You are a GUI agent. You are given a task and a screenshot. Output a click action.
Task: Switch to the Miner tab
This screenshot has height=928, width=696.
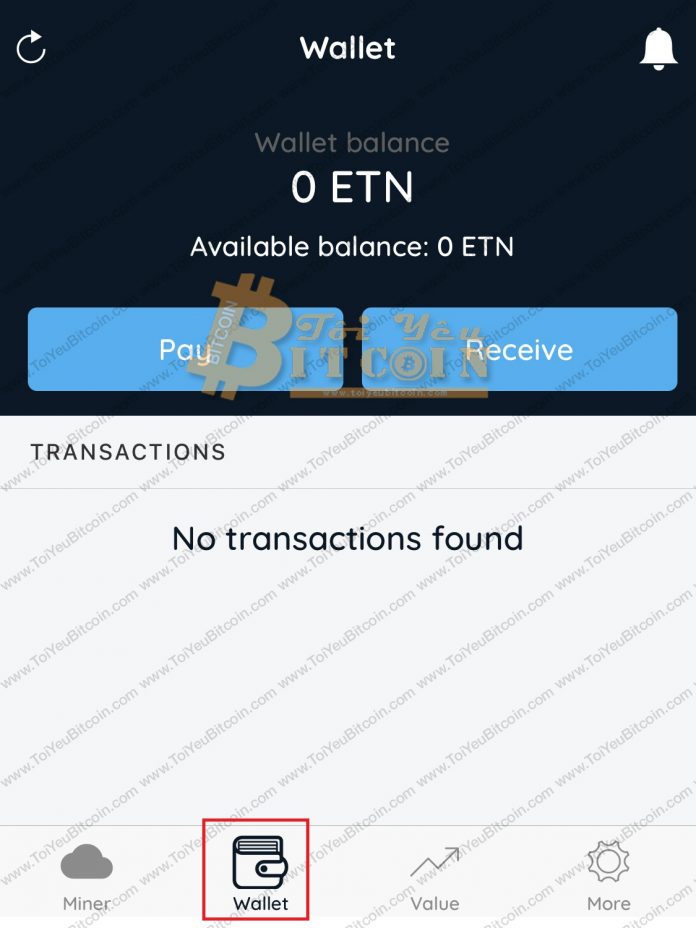87,874
